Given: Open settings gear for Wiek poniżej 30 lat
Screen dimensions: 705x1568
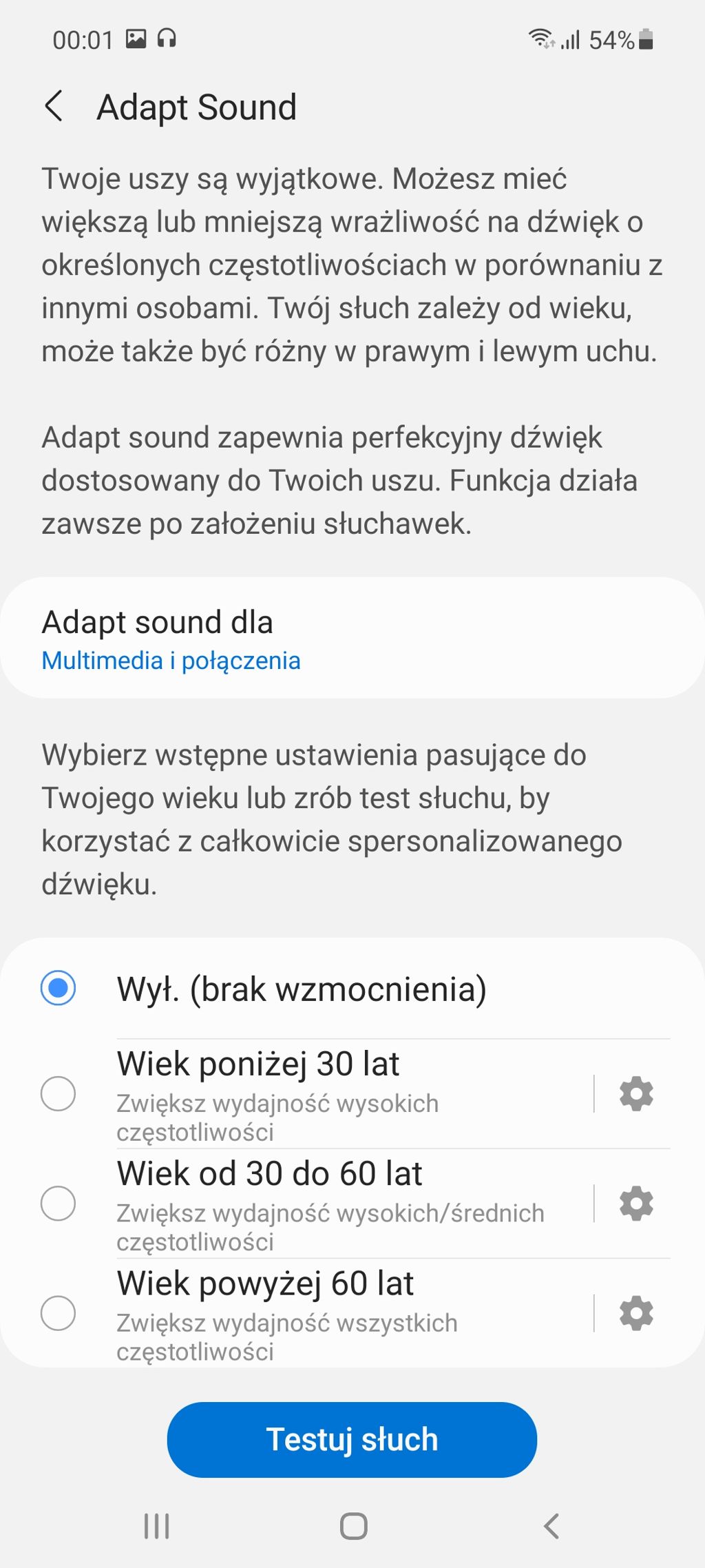Looking at the screenshot, I should pos(636,1093).
